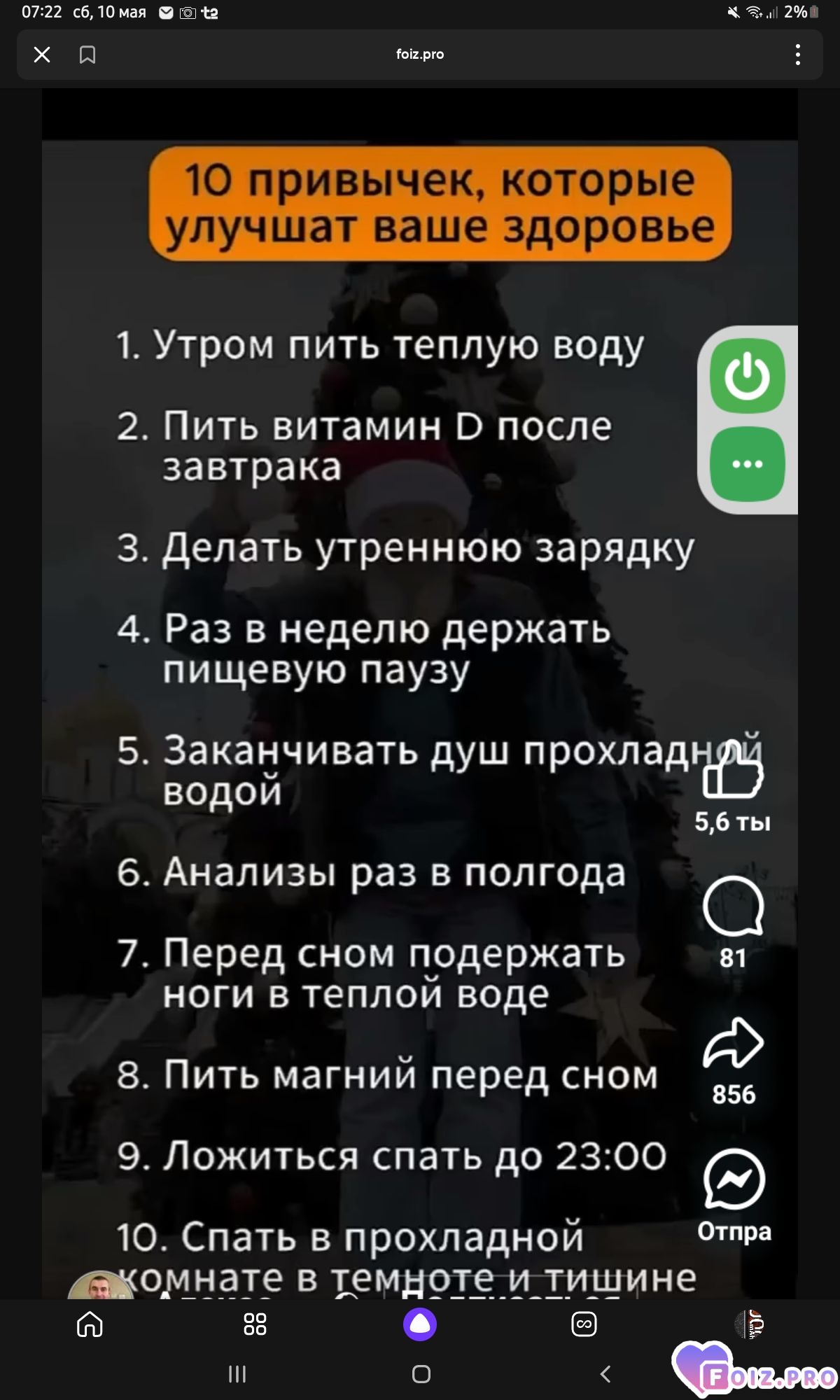Tap the system home button

(x=421, y=1374)
